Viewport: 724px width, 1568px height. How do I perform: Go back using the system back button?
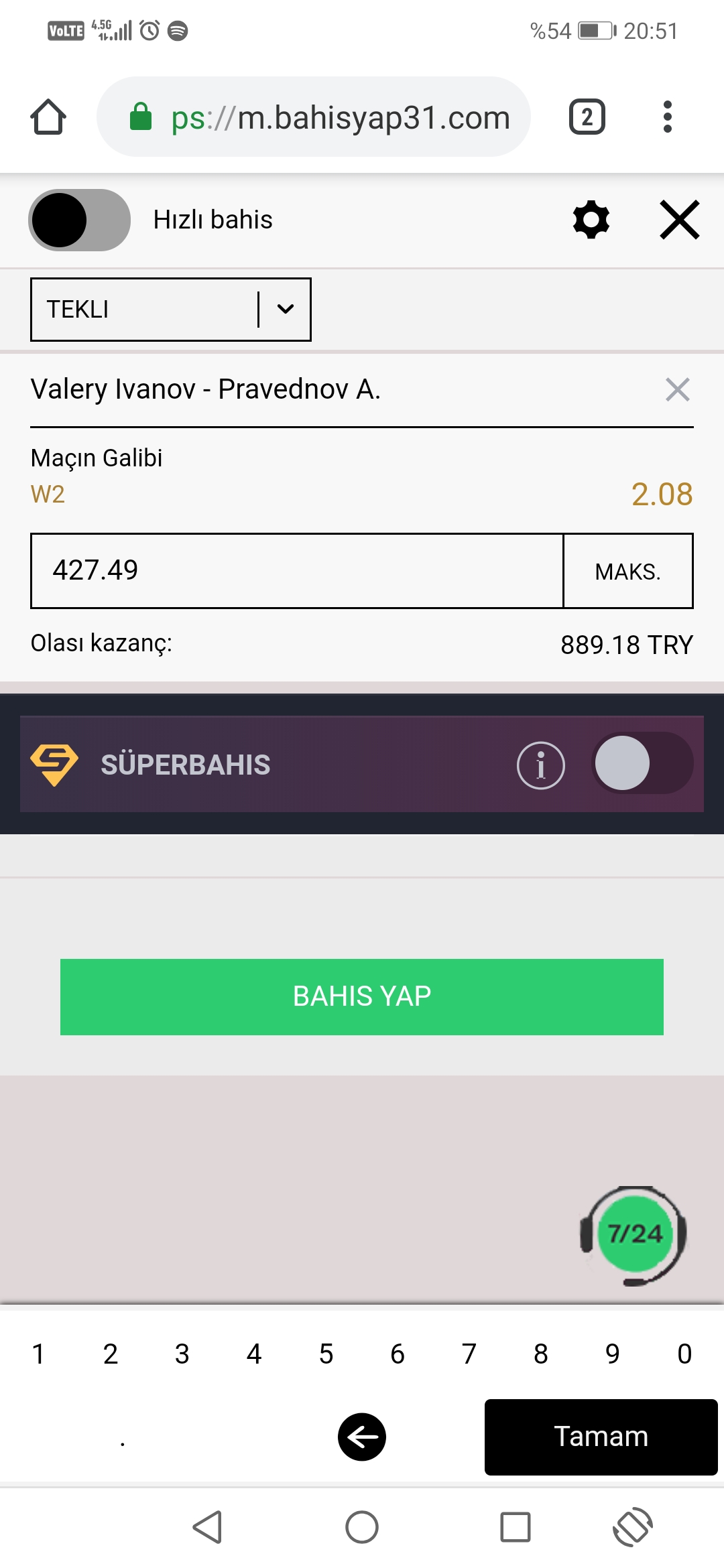(x=208, y=1527)
